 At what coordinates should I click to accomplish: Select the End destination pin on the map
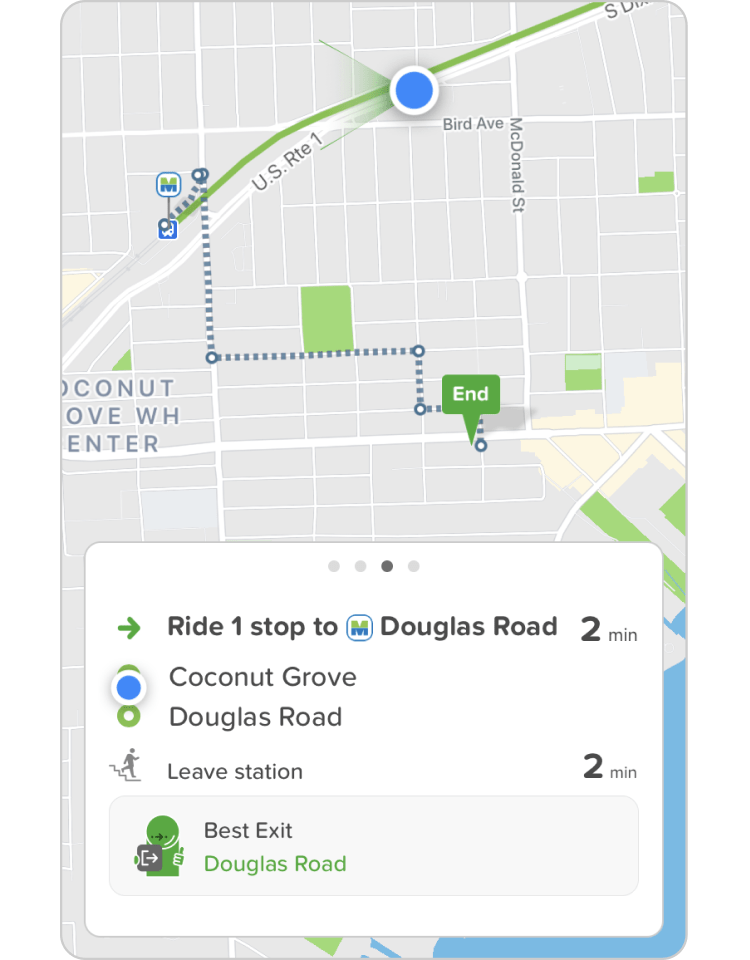(x=470, y=395)
